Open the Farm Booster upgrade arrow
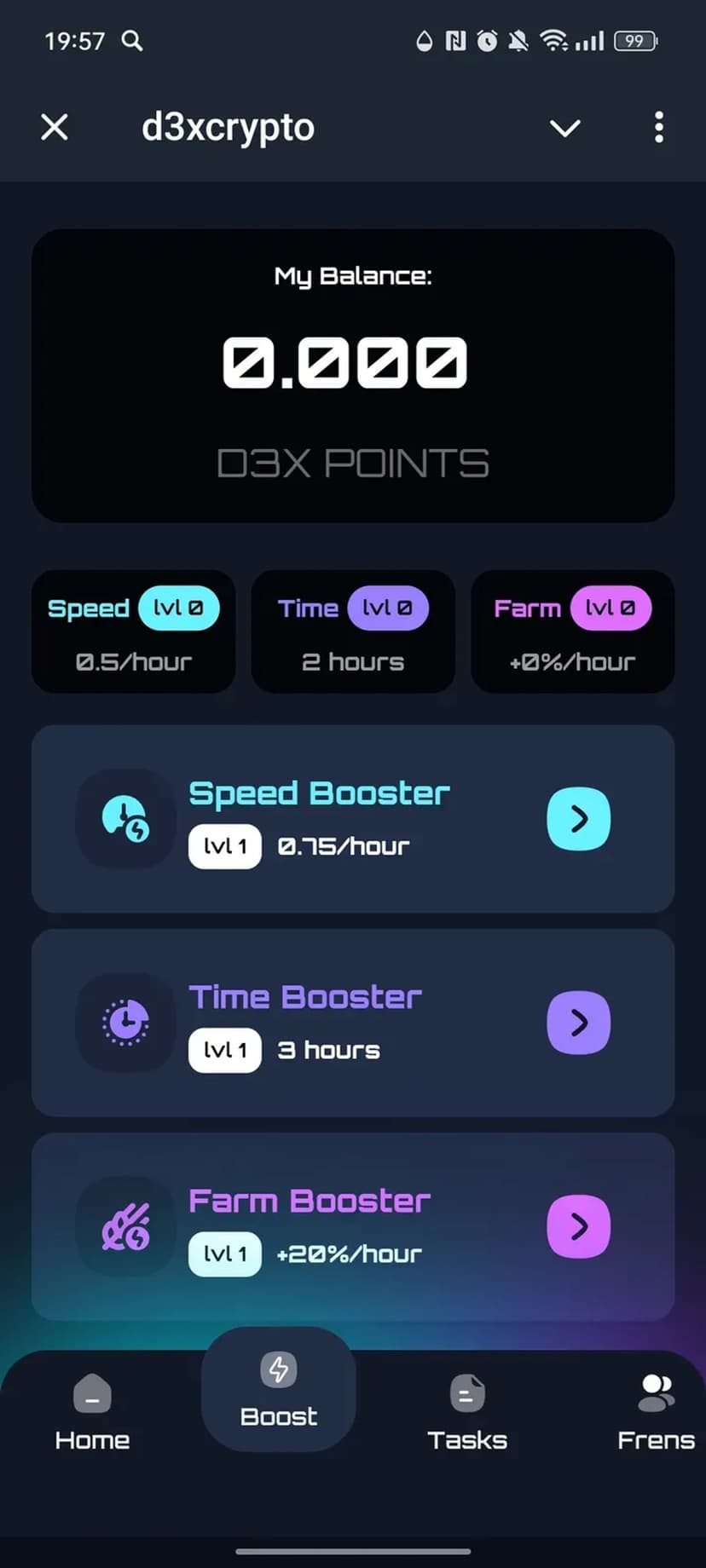The image size is (706, 1568). 578,1226
